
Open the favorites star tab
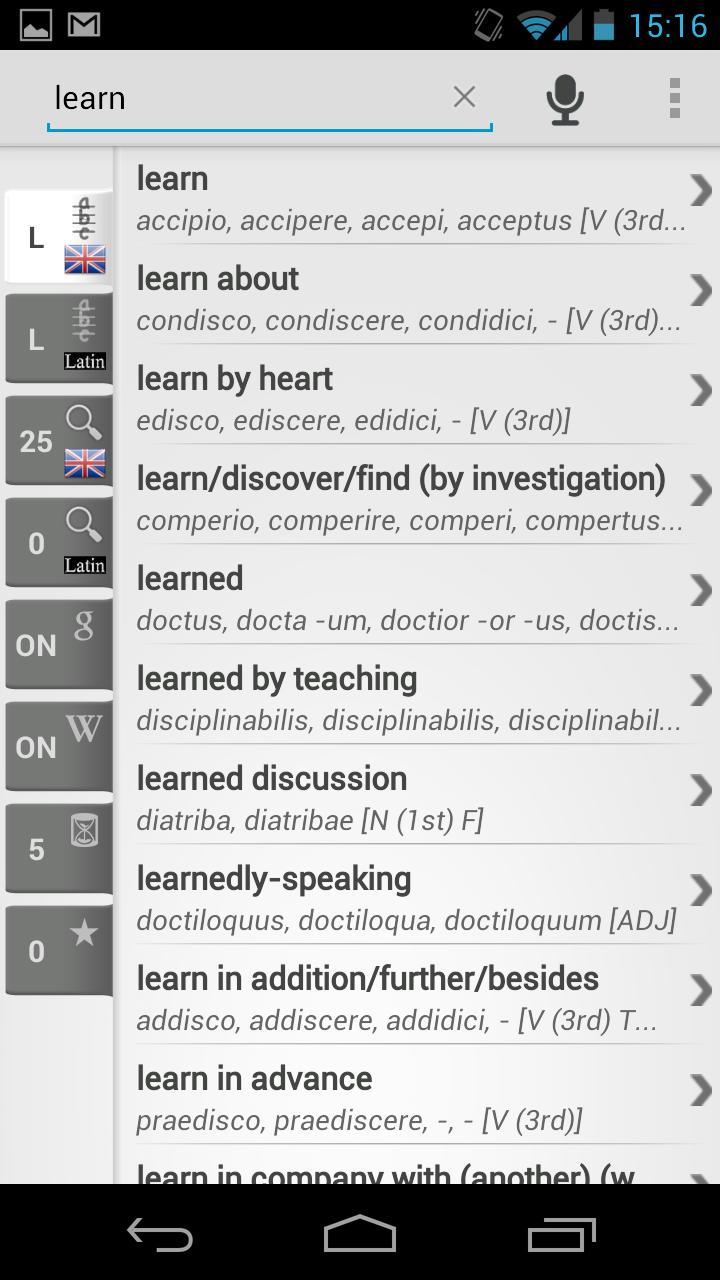[58, 951]
